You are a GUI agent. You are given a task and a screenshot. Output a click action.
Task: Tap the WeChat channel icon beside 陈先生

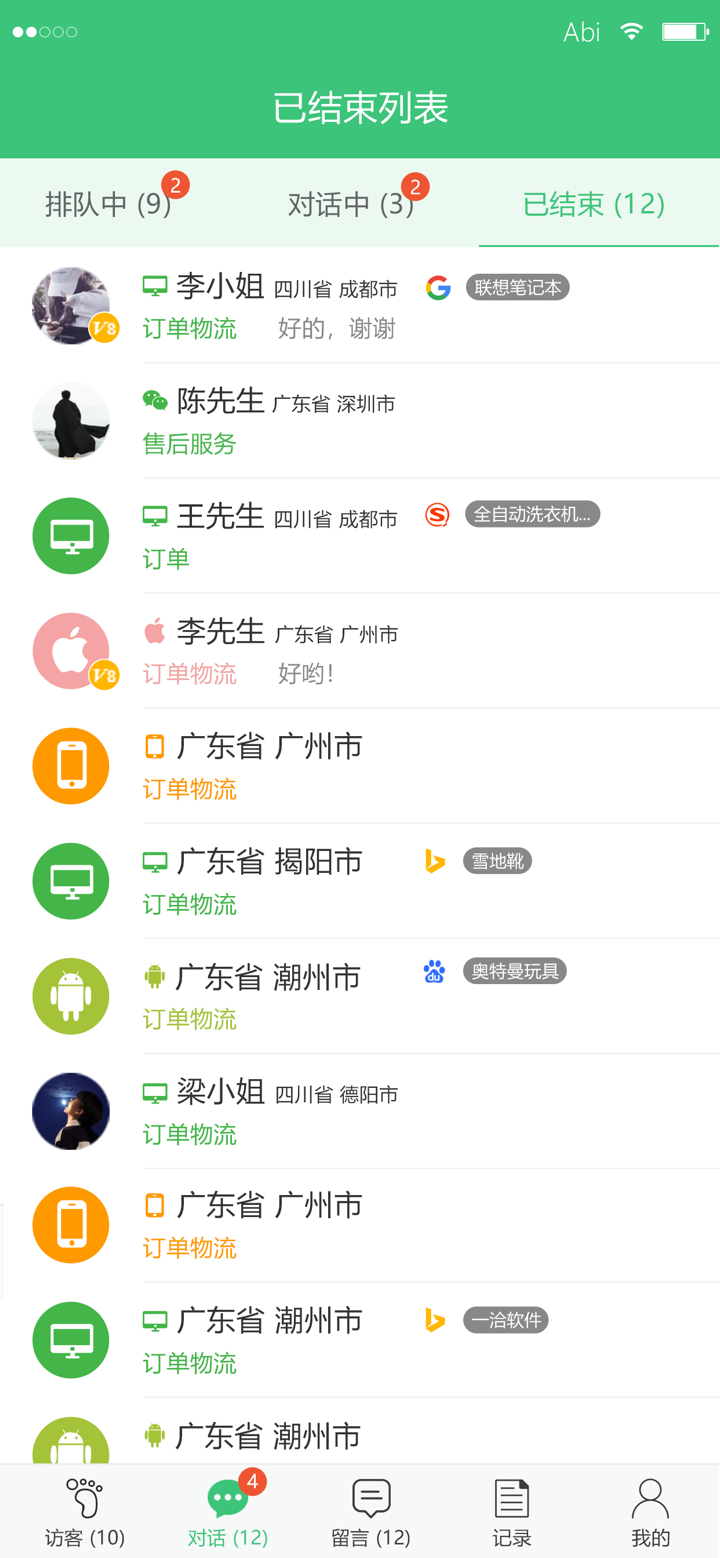coord(154,398)
